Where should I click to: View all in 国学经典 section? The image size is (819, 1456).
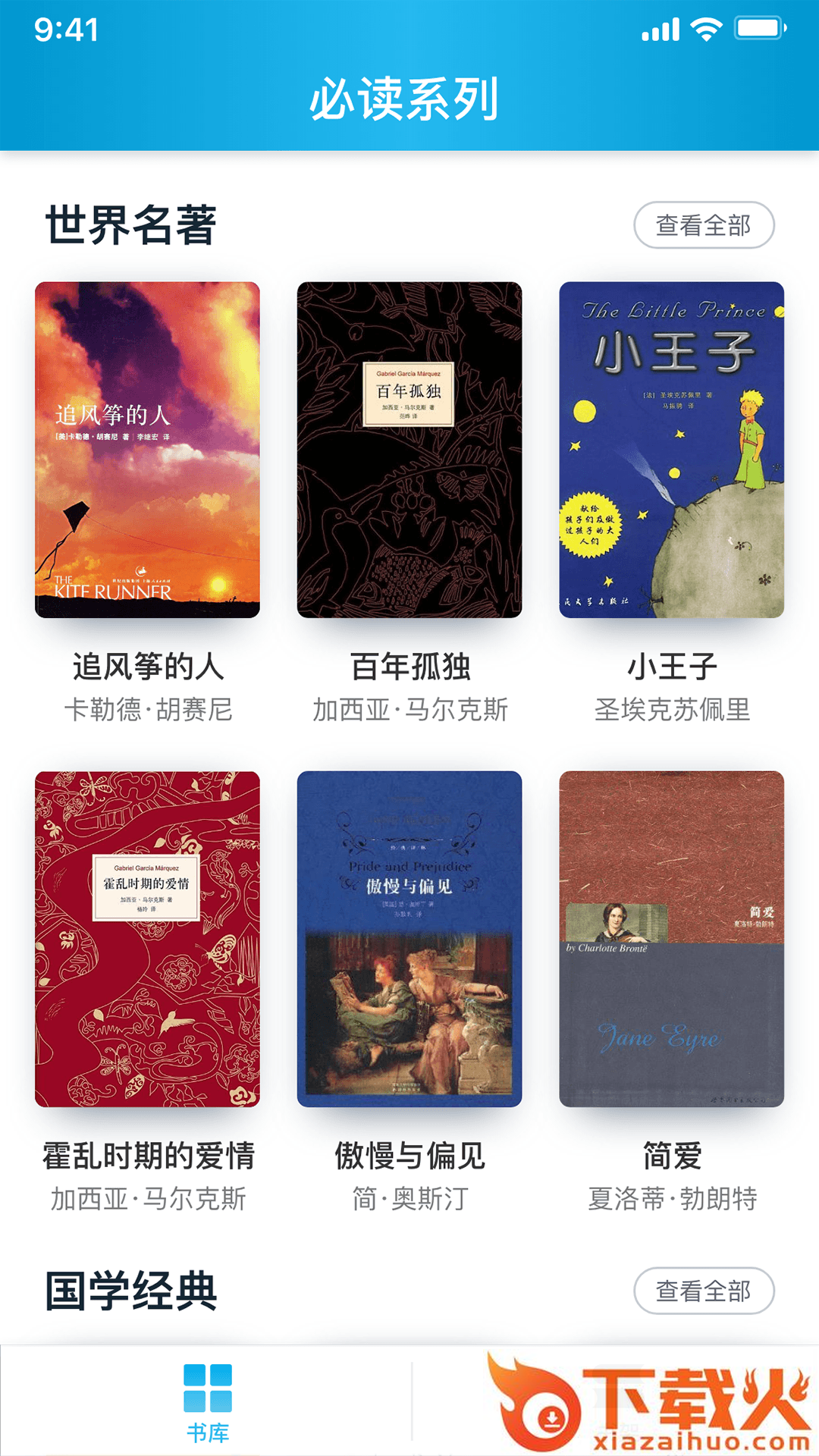703,1291
